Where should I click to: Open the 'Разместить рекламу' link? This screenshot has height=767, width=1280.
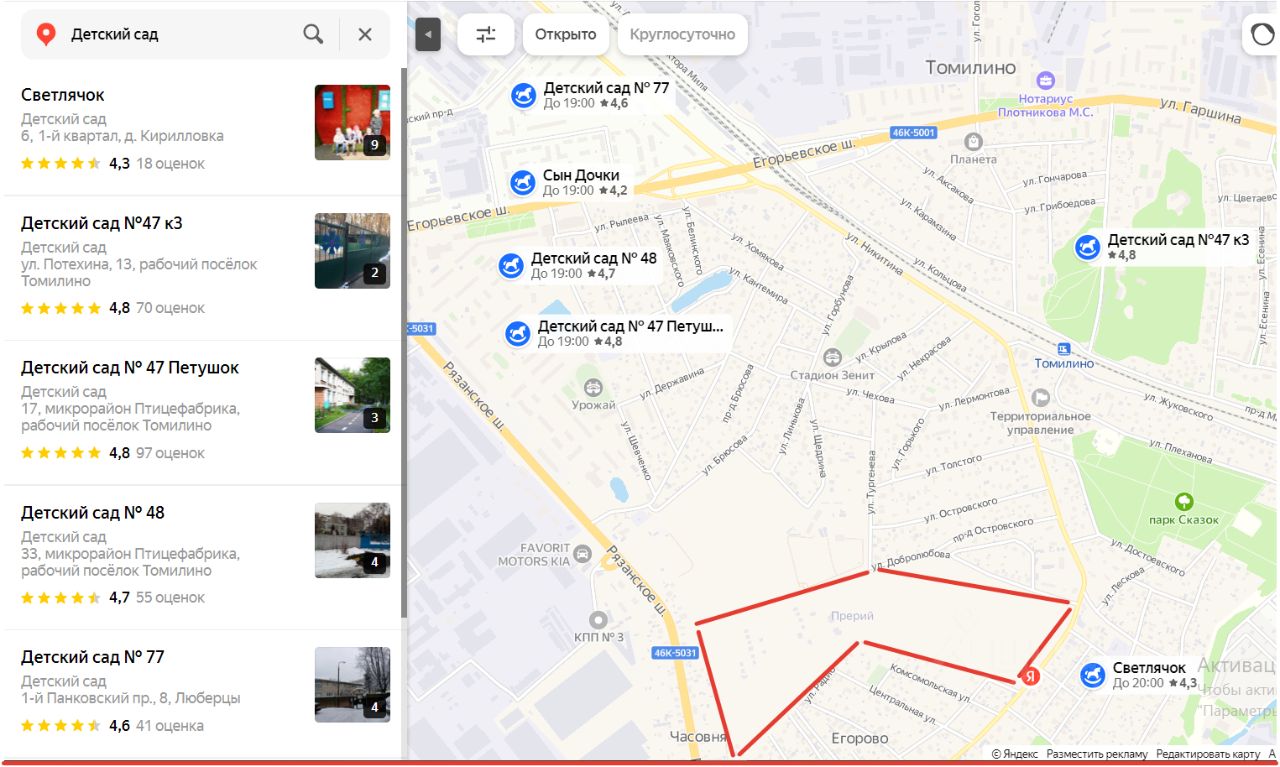coord(1097,754)
